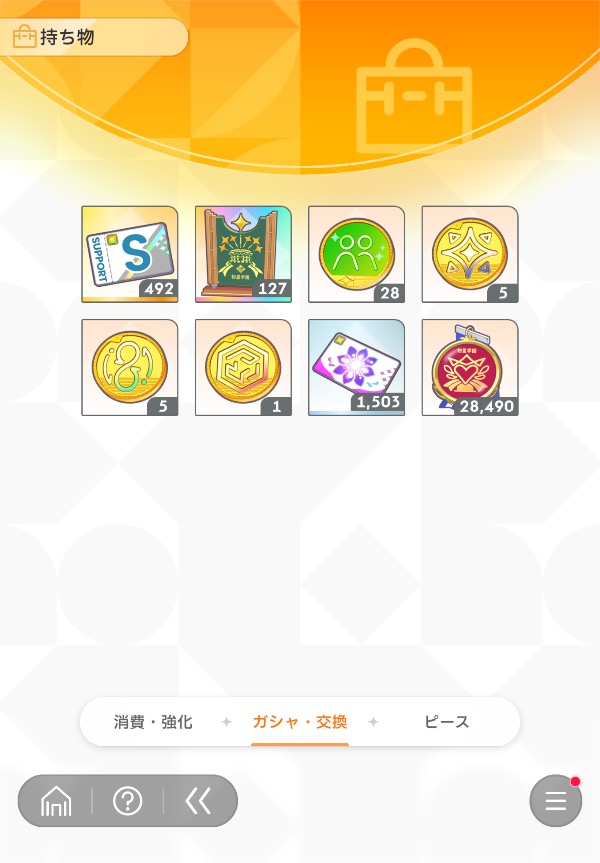Go to the home screen icon
Viewport: 600px width, 863px height.
(56, 801)
